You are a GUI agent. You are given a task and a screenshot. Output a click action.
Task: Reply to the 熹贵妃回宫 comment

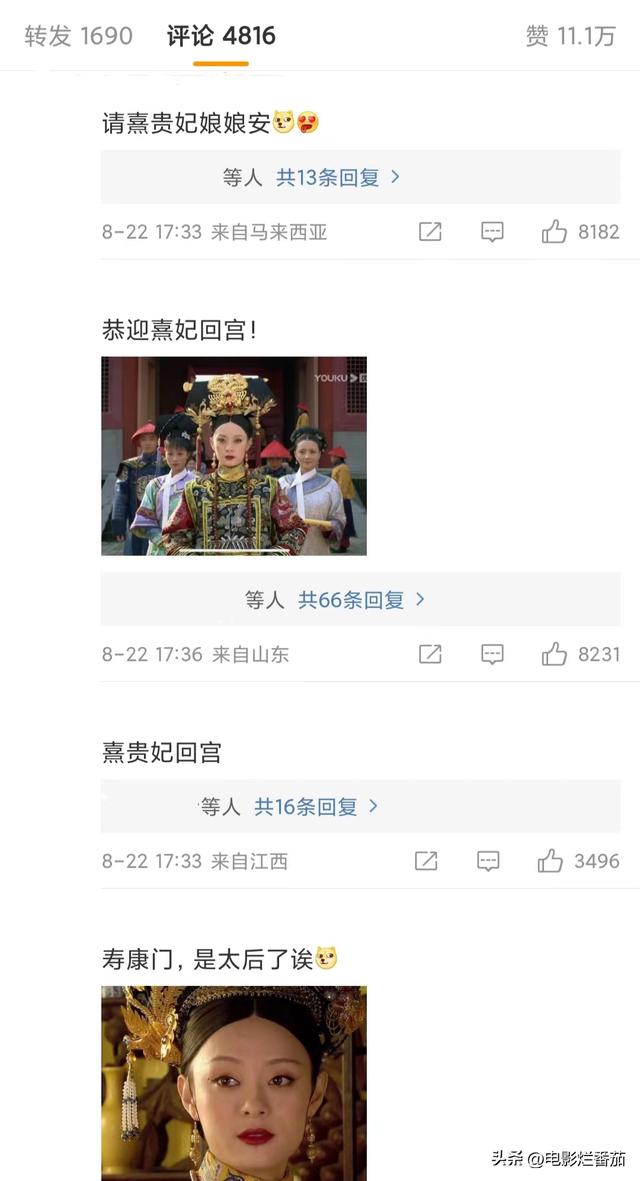pos(488,861)
